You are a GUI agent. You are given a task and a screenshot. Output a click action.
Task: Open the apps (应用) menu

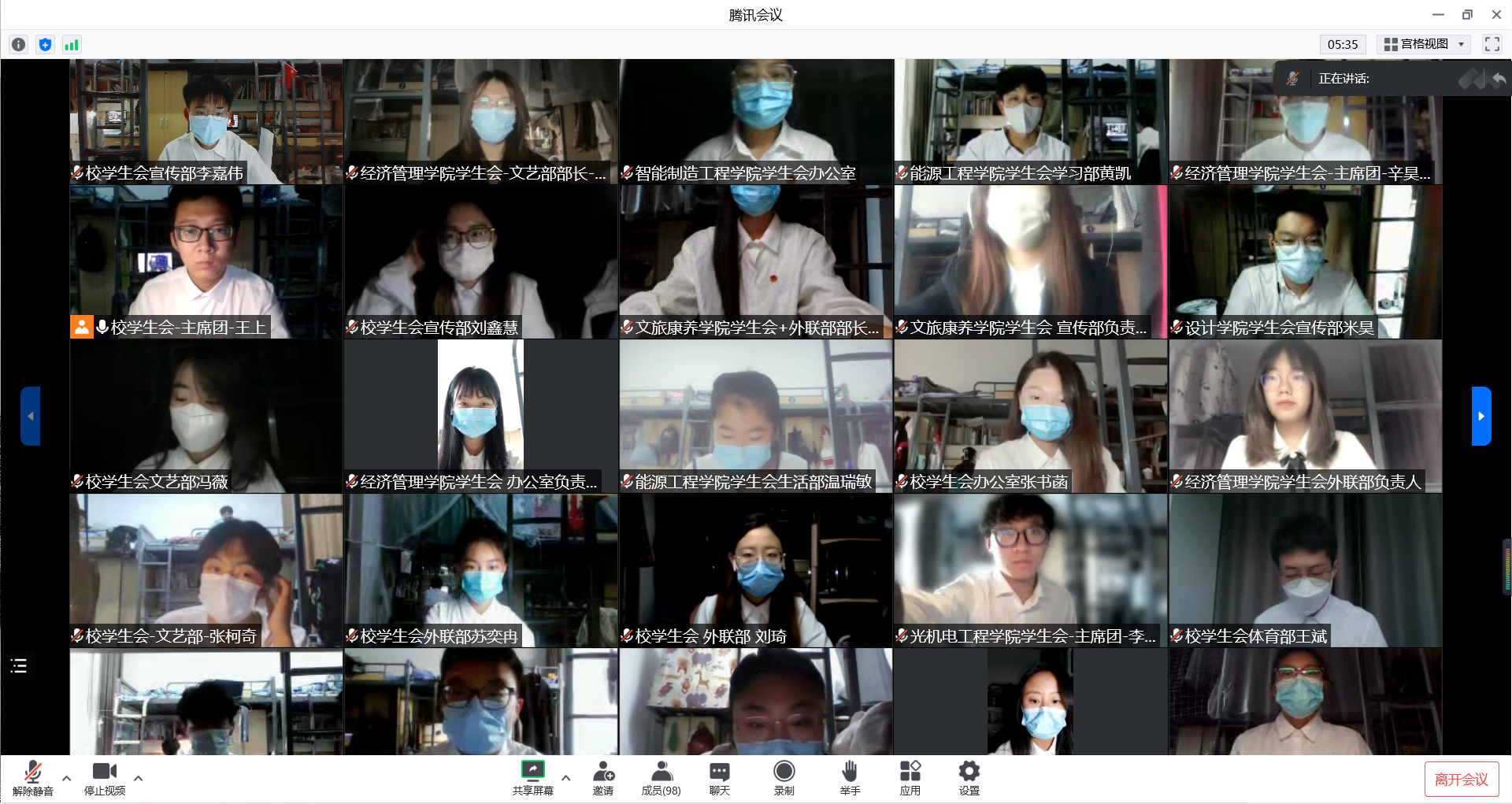point(910,777)
